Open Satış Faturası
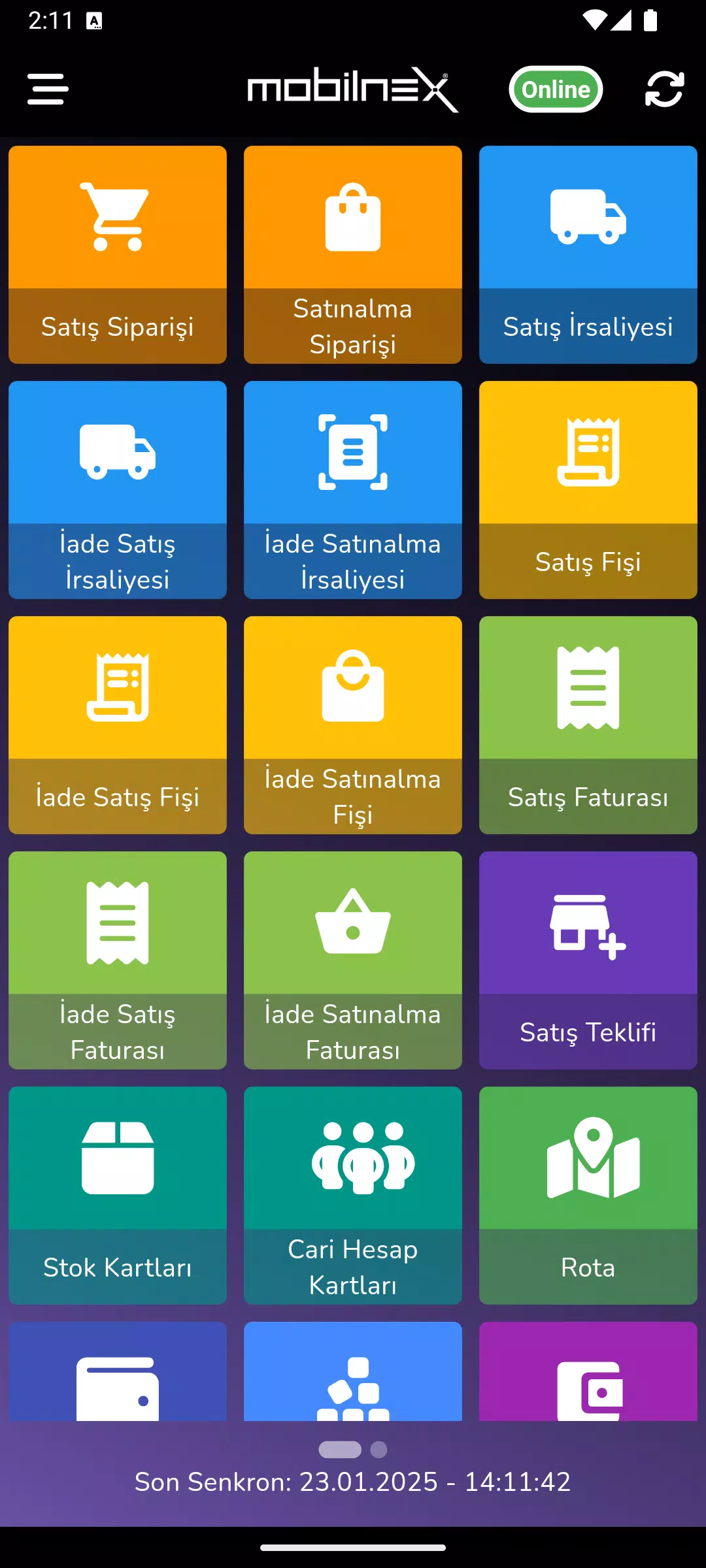This screenshot has width=706, height=1568. pos(588,725)
